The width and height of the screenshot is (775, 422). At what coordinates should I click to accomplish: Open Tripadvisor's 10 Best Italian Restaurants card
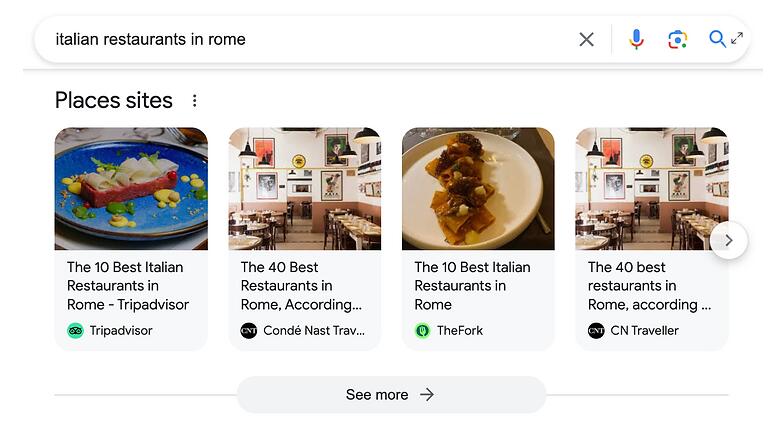point(131,238)
